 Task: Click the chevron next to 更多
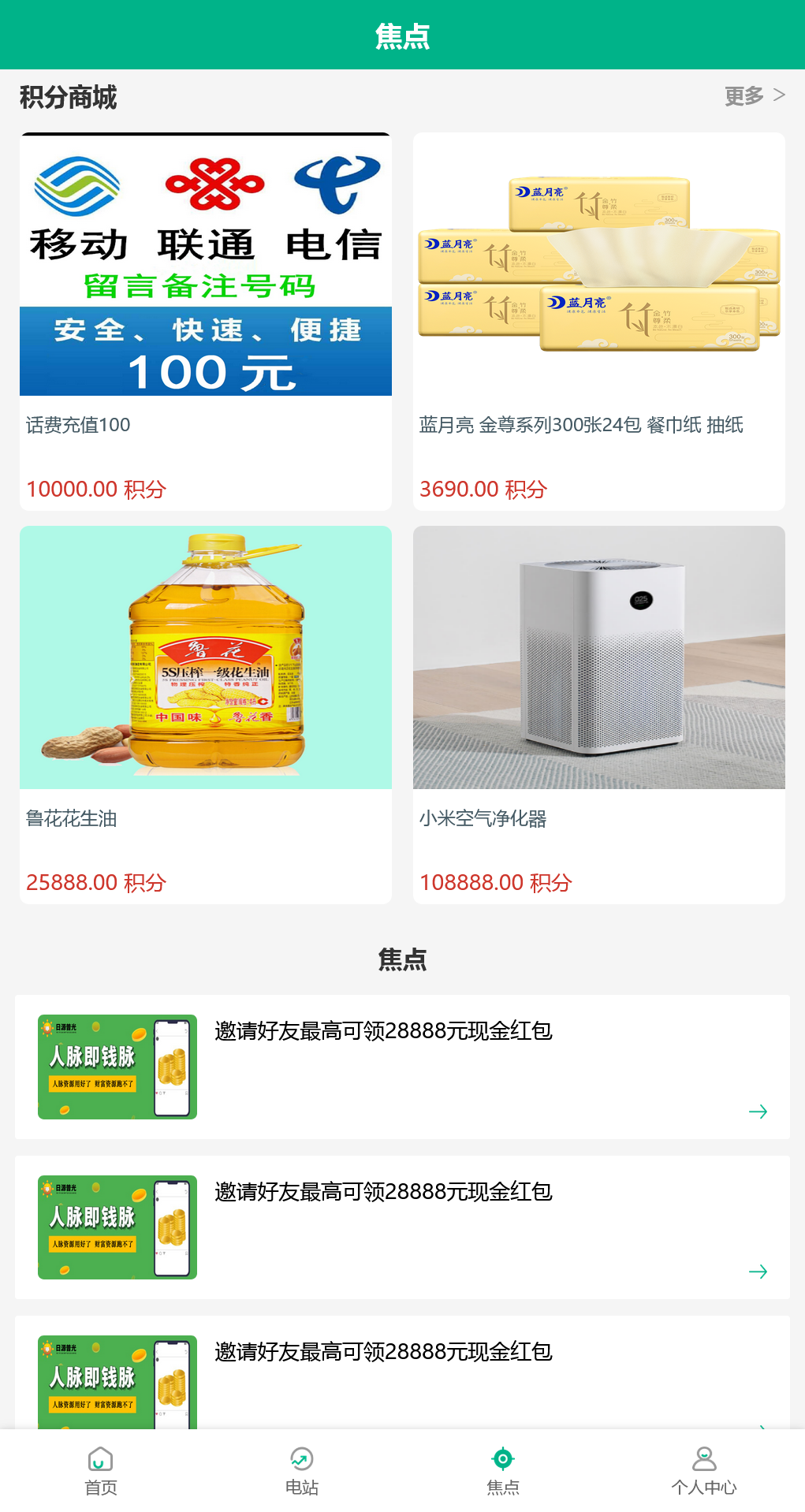coord(781,95)
